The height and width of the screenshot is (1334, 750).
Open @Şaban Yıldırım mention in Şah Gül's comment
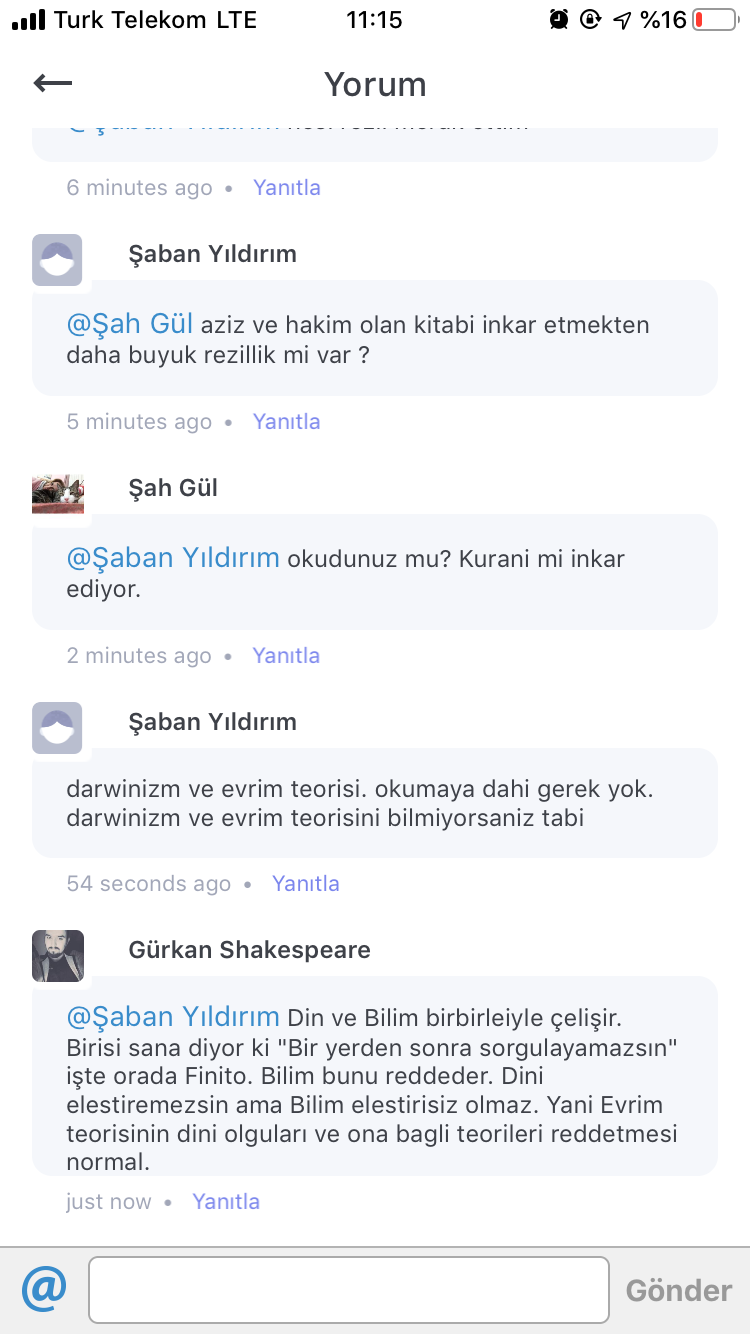coord(173,558)
